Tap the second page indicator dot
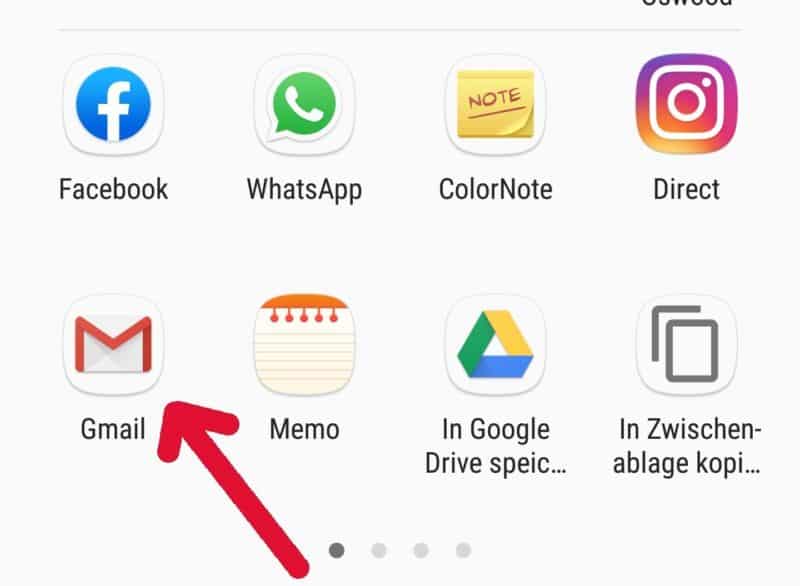Screen dimensions: 800x586 (379, 550)
